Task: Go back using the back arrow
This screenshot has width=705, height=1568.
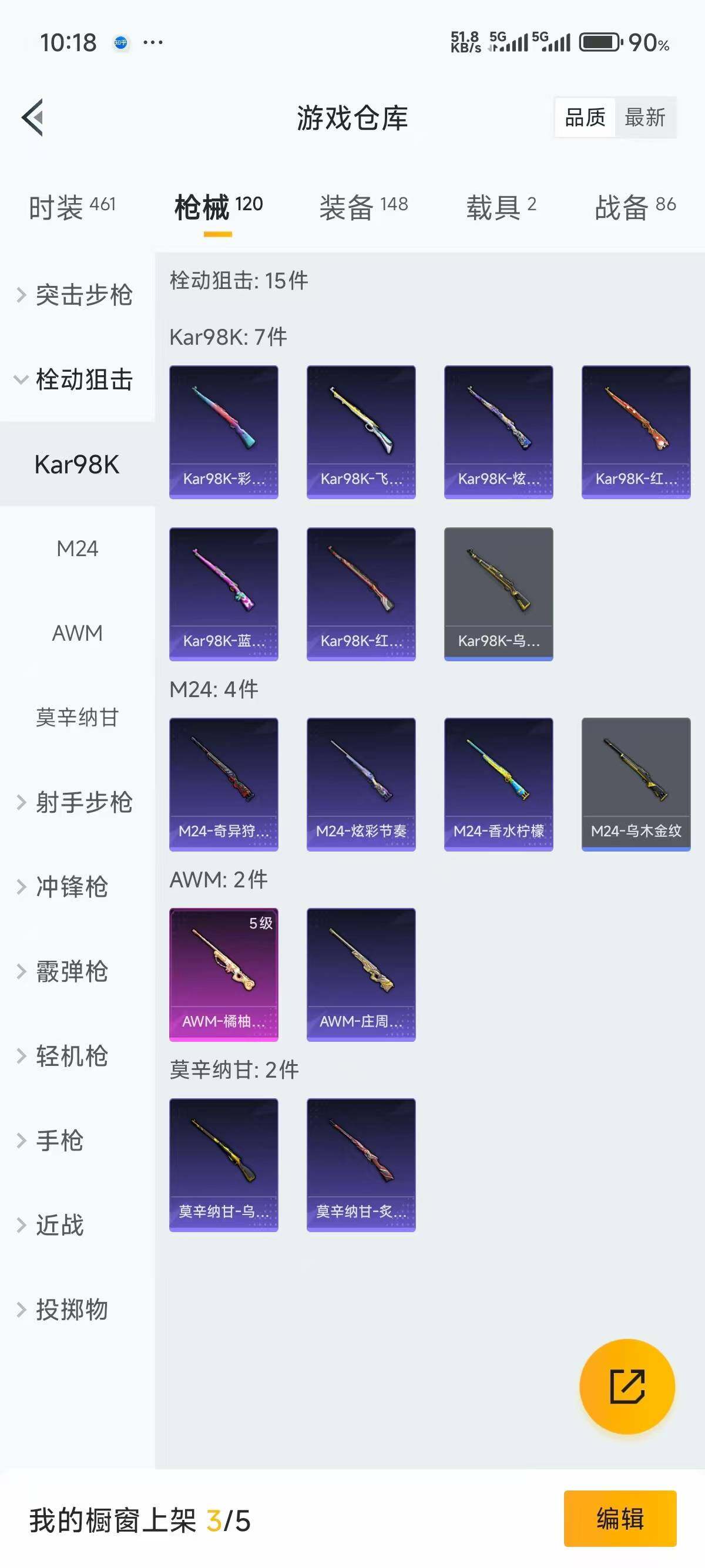Action: pyautogui.click(x=33, y=117)
